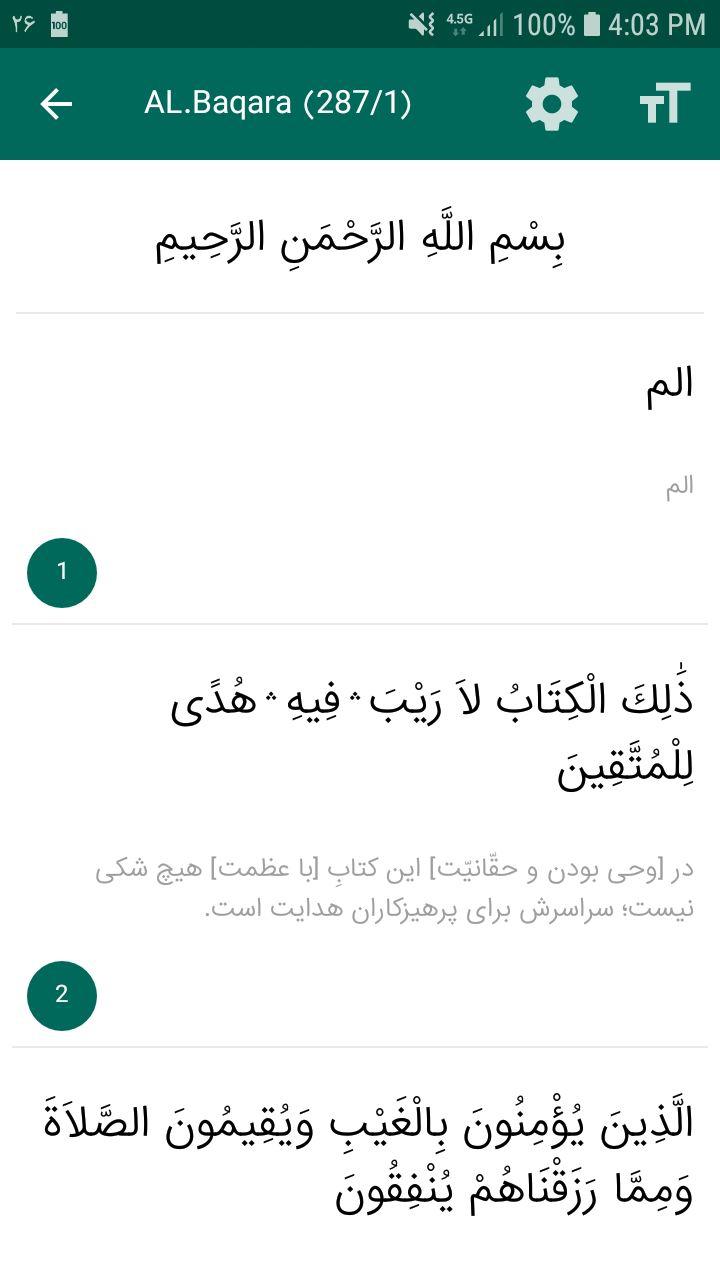Tap the AL.Baqara (287/1) title
This screenshot has height=1280, width=720.
[283, 101]
